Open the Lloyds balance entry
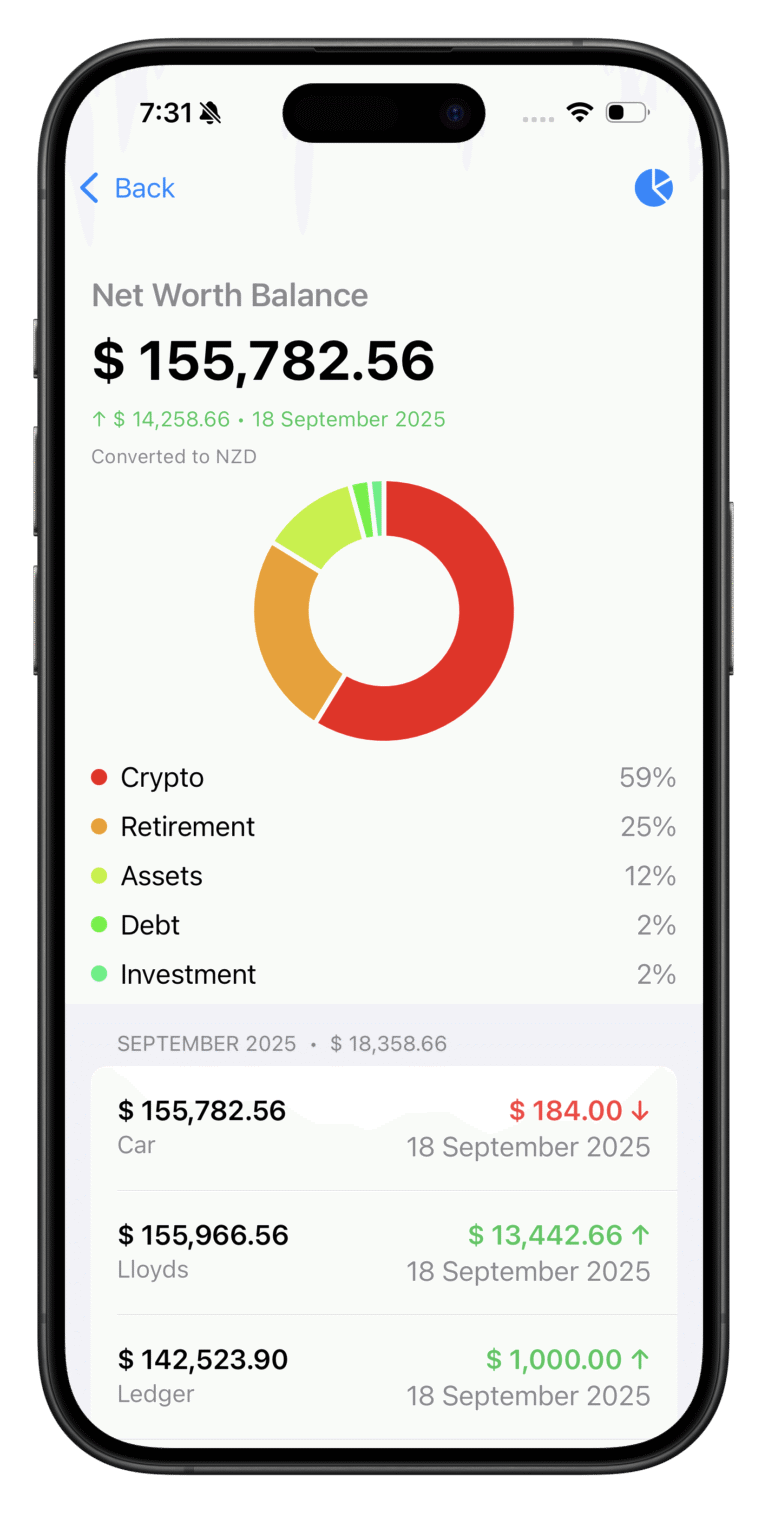 point(384,1252)
